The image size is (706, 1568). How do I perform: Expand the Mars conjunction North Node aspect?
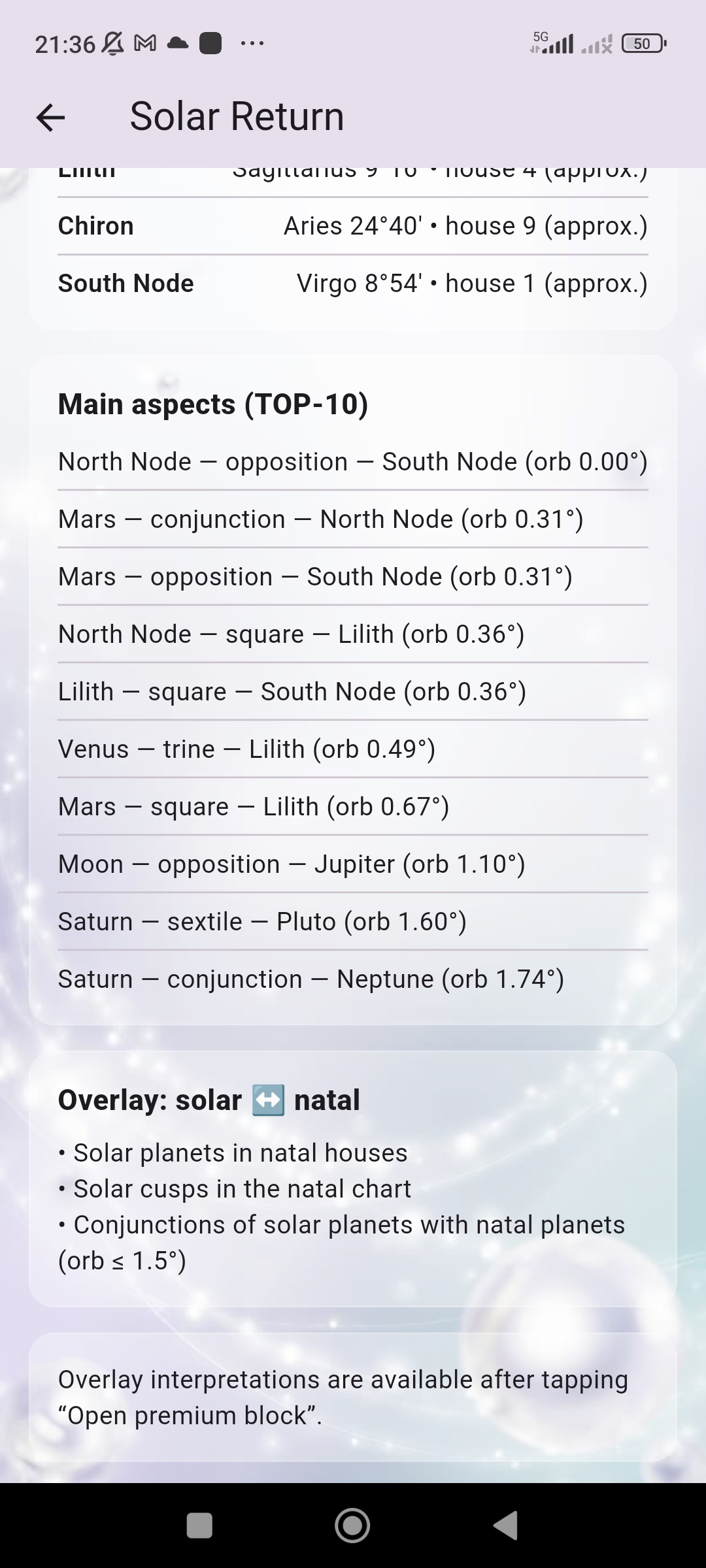(322, 518)
